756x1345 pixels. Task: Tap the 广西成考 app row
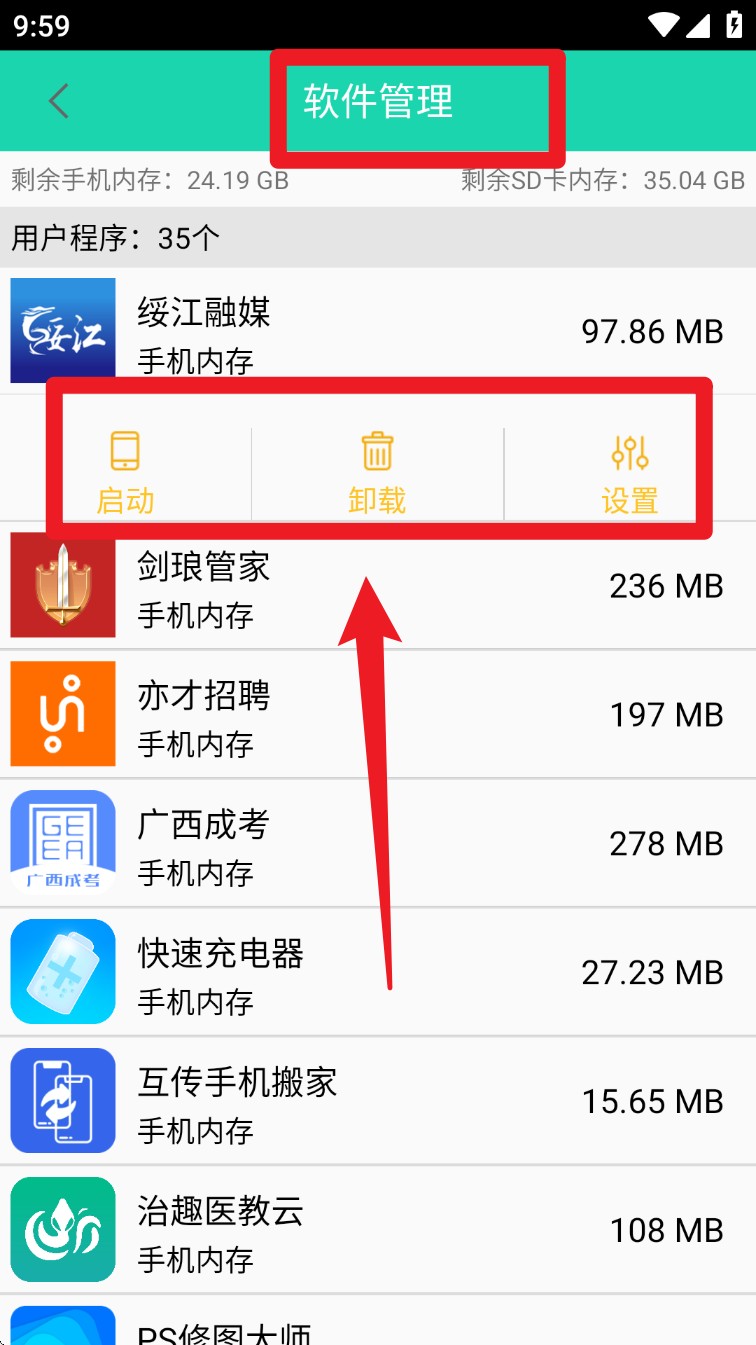[378, 843]
